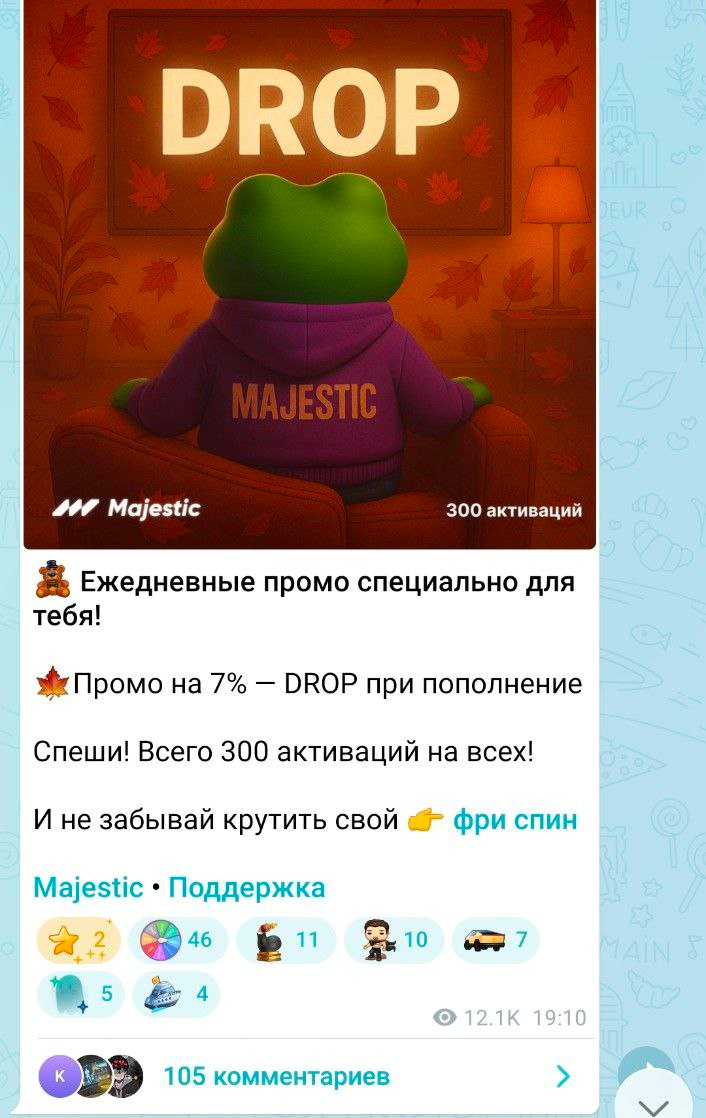
Task: React with the ship emoji showing 4
Action: click(x=175, y=993)
